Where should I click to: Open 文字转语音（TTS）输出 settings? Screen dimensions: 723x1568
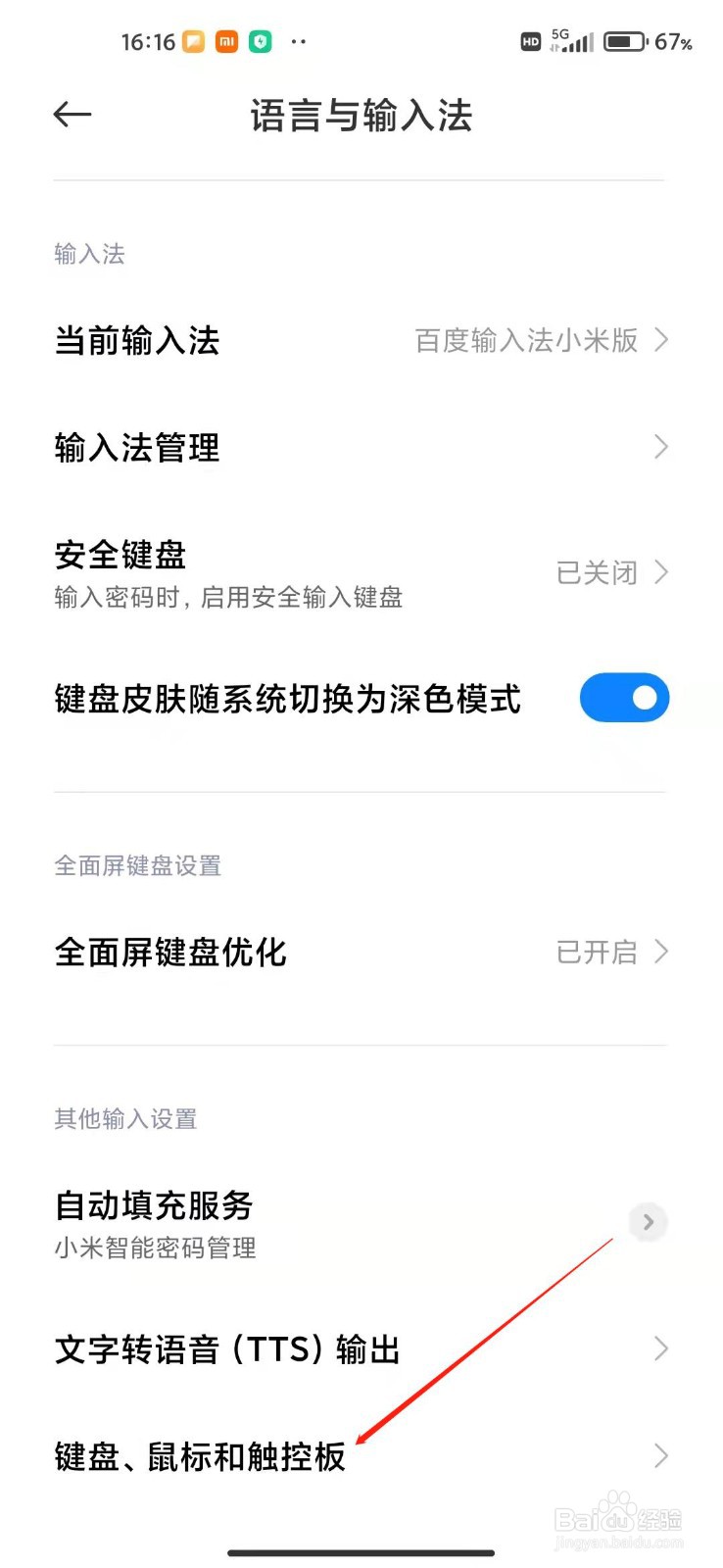coord(362,1349)
